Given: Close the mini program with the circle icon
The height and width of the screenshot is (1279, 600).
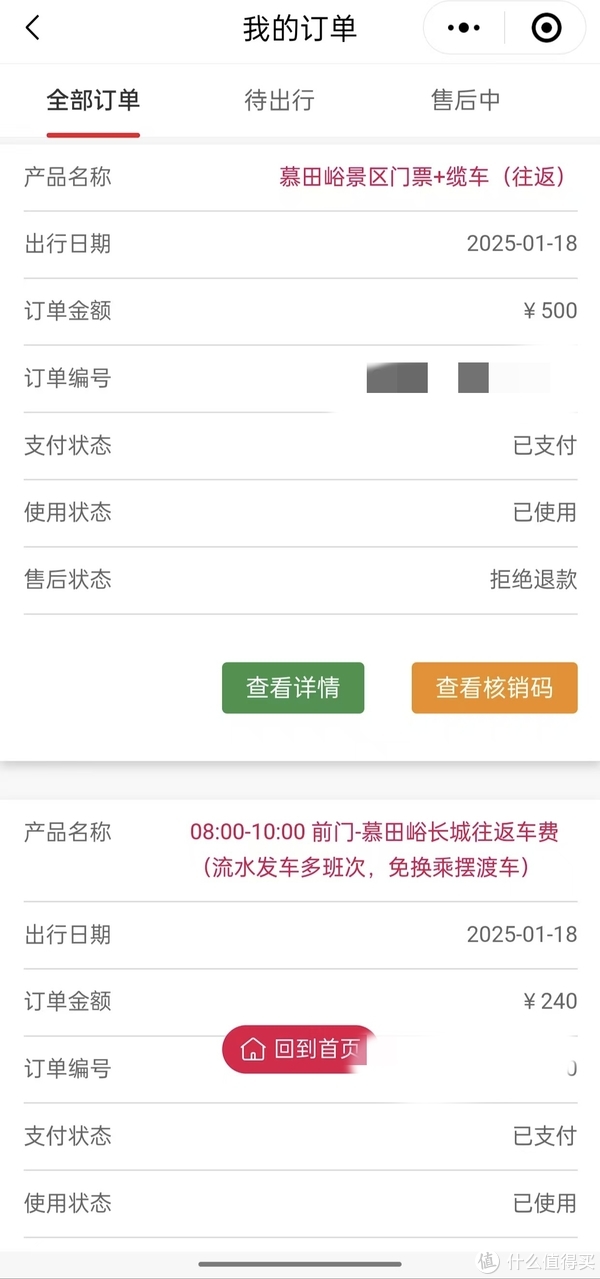Looking at the screenshot, I should [x=546, y=28].
